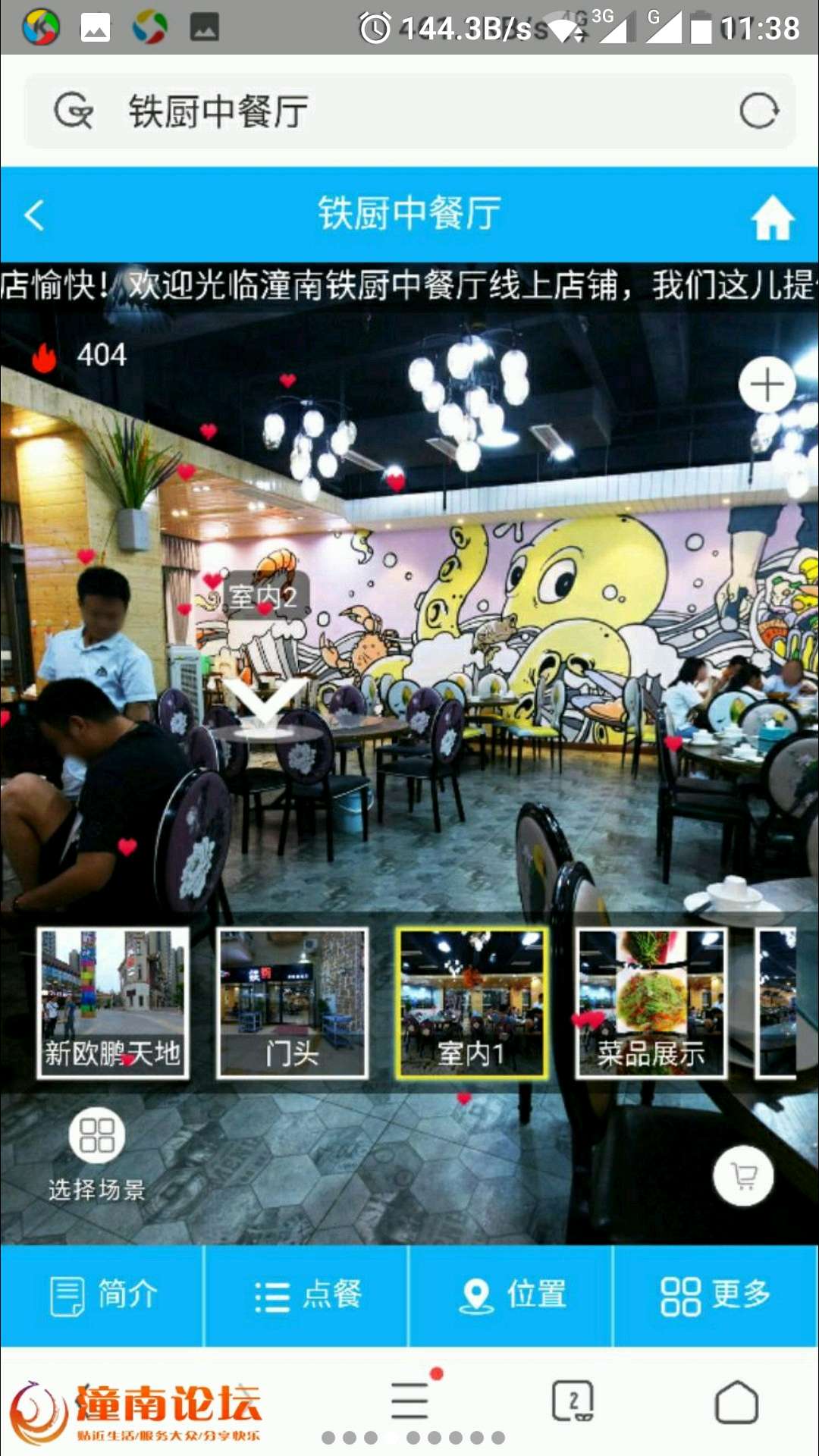Select the 室内1 scene thumbnail
Viewport: 819px width, 1456px height.
pos(472,1003)
